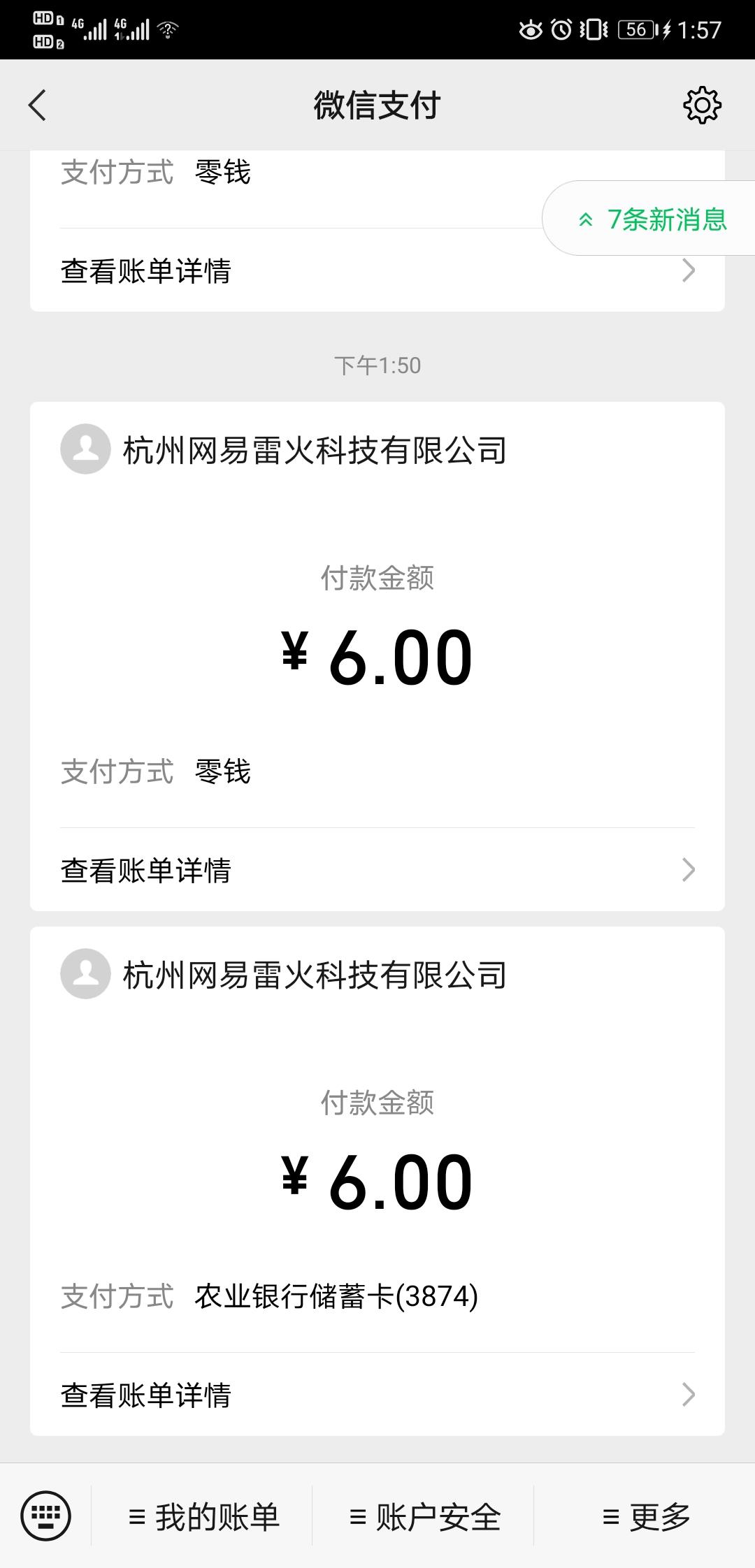Viewport: 755px width, 1568px height.
Task: Open the 账户安全 menu
Action: [424, 1517]
